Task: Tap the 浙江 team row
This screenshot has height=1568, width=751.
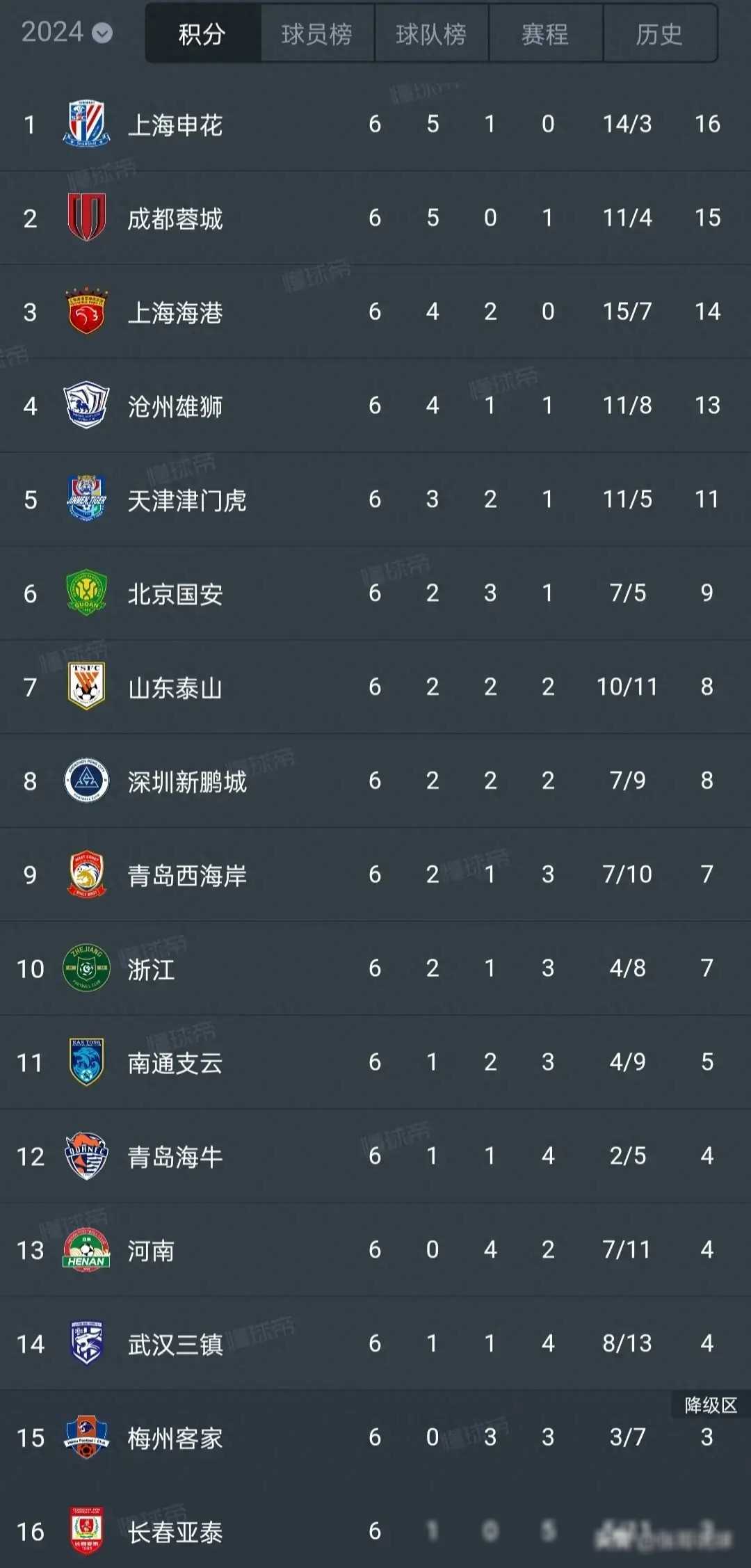Action: [375, 968]
